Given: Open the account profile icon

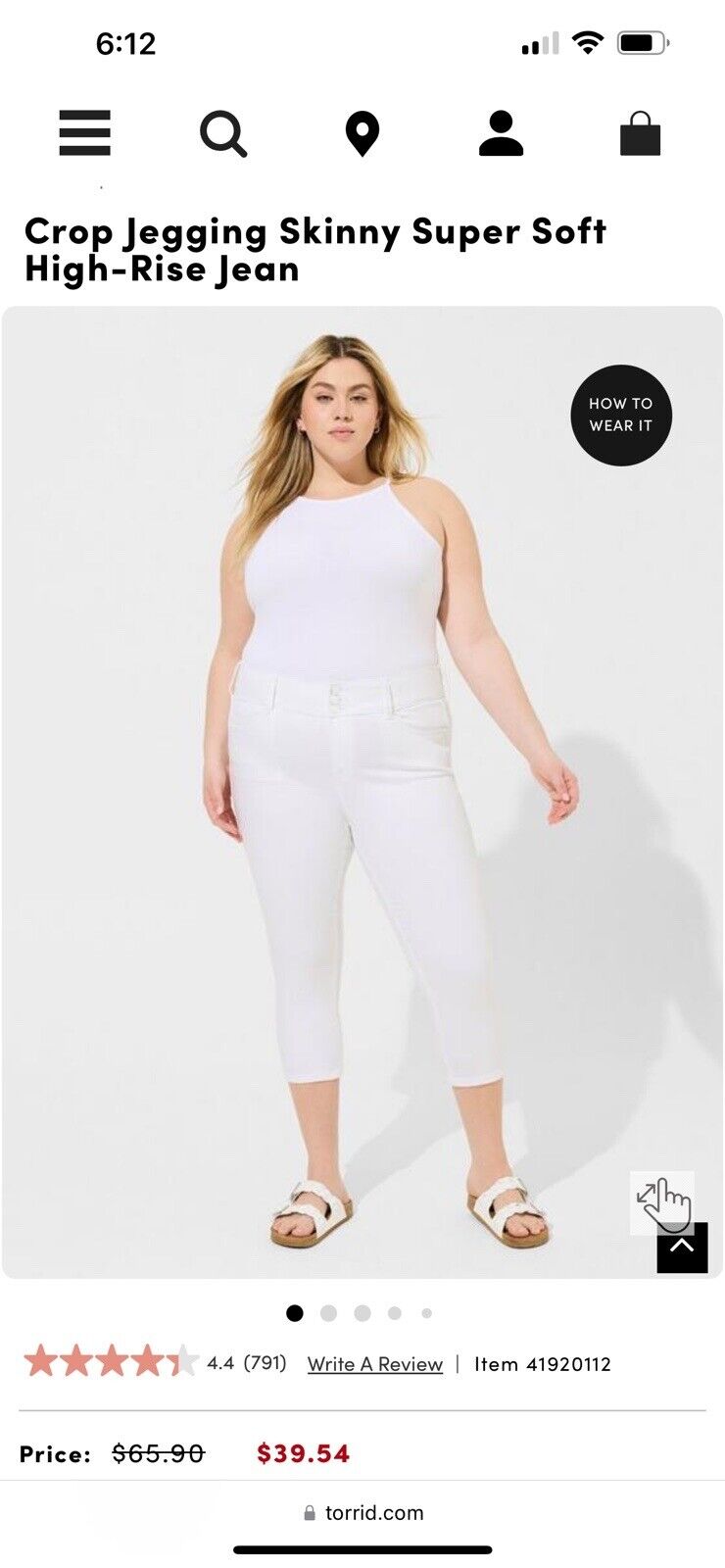Looking at the screenshot, I should coord(501,134).
